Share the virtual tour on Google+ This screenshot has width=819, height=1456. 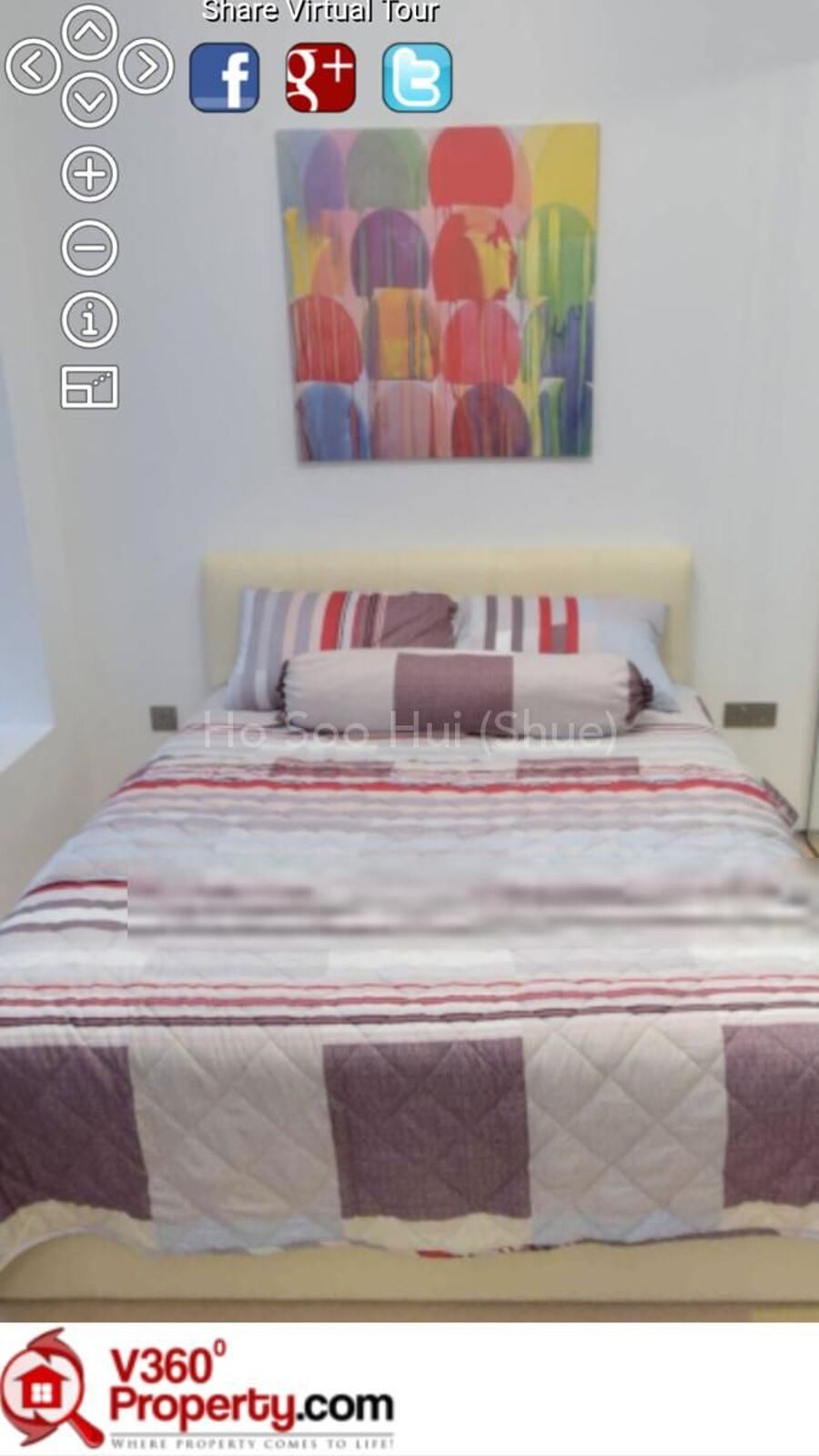(320, 78)
